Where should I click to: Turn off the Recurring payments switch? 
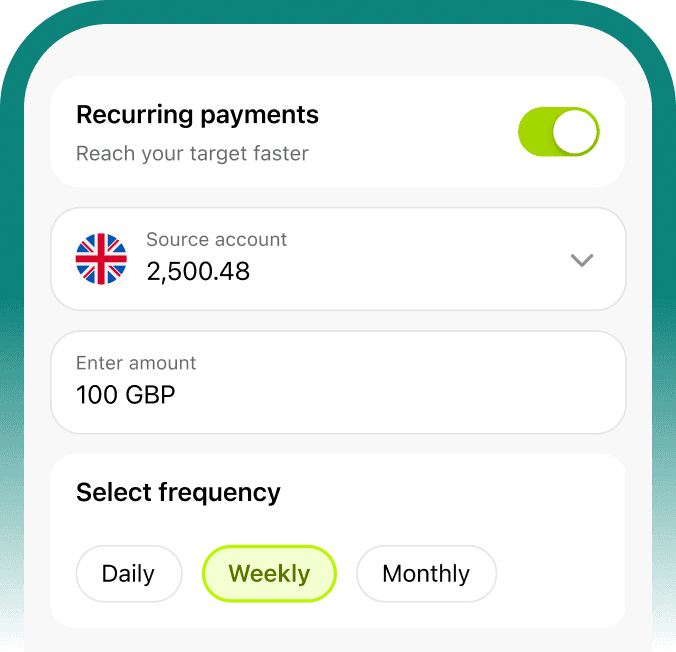pos(558,132)
